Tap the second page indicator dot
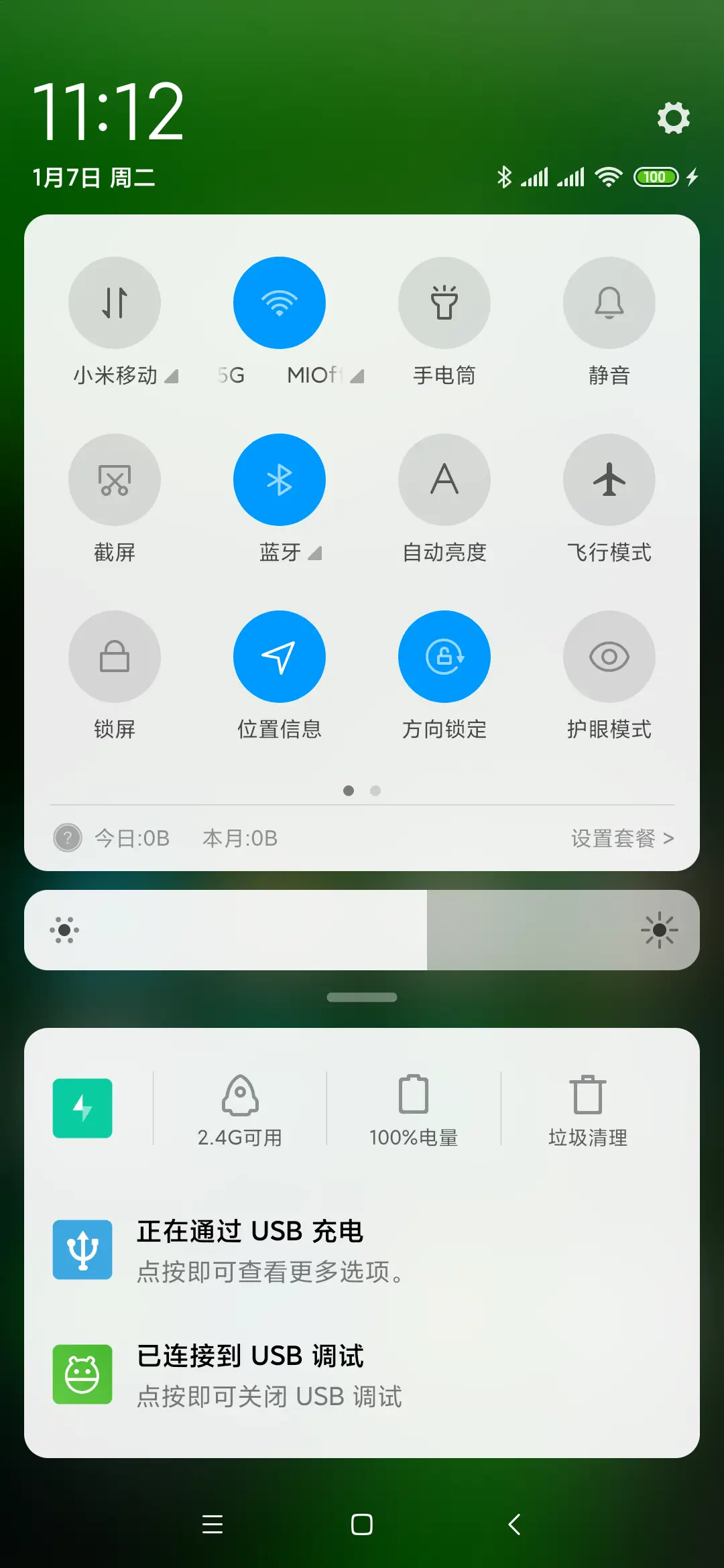 tap(375, 791)
